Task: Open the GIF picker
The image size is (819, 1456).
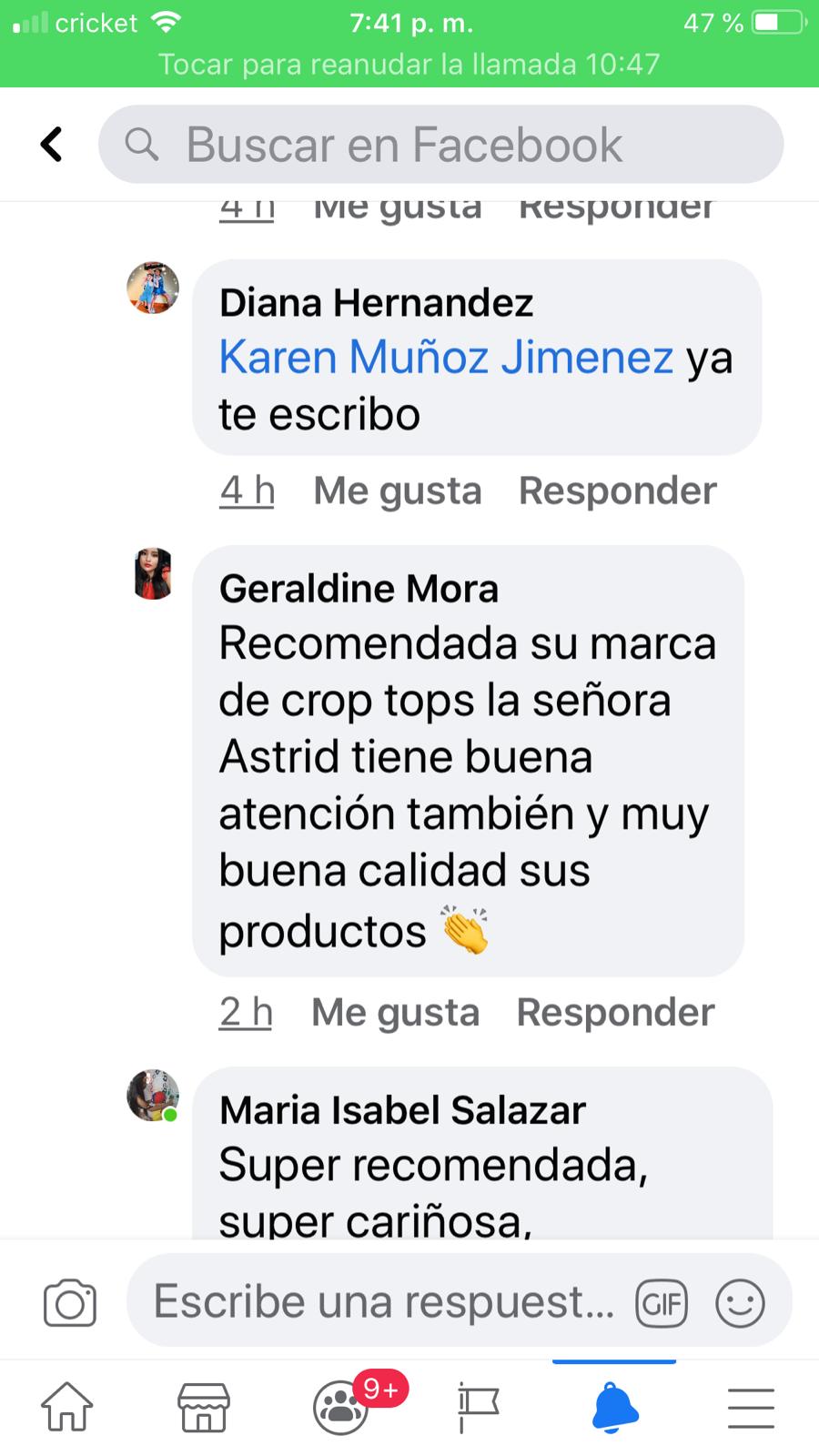Action: point(662,1303)
